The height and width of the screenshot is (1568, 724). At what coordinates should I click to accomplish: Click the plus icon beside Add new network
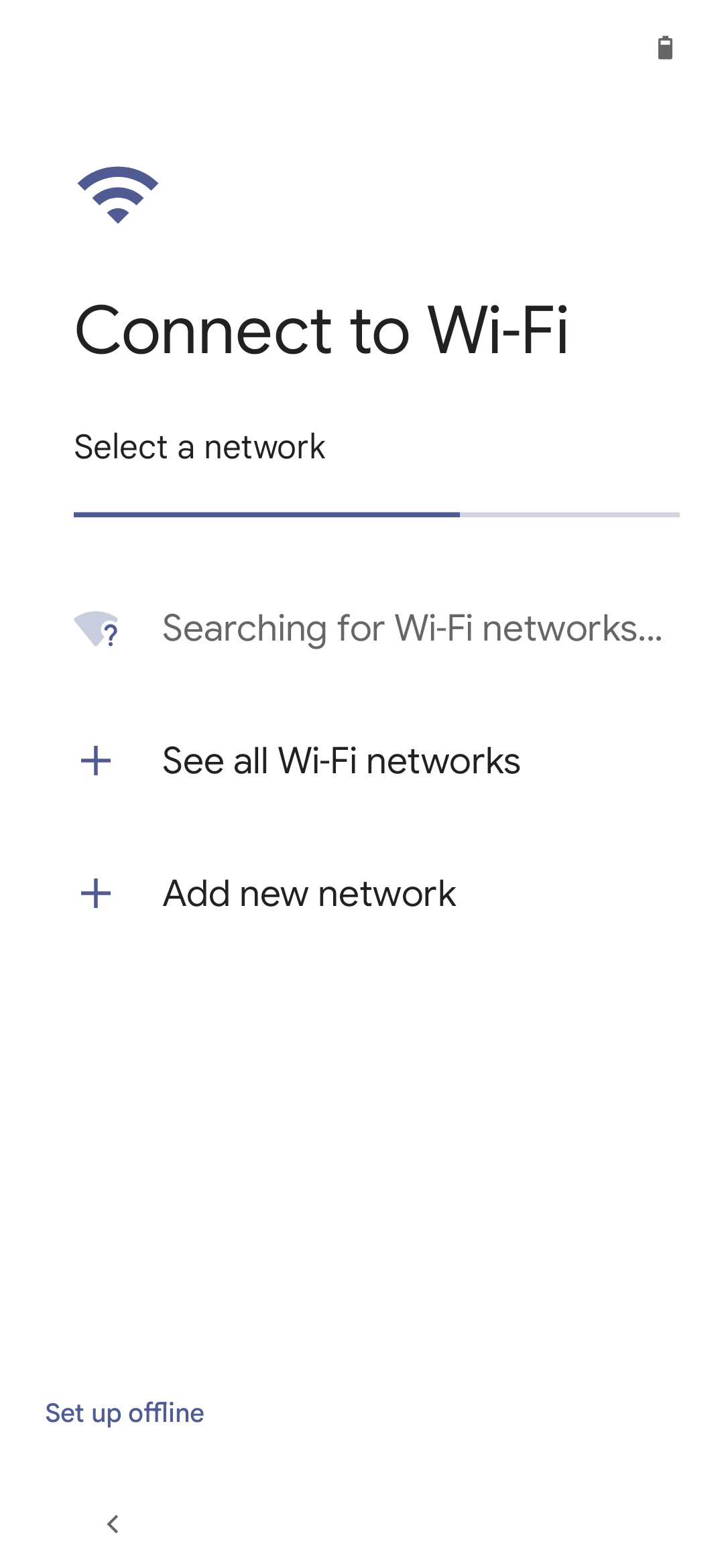coord(96,893)
